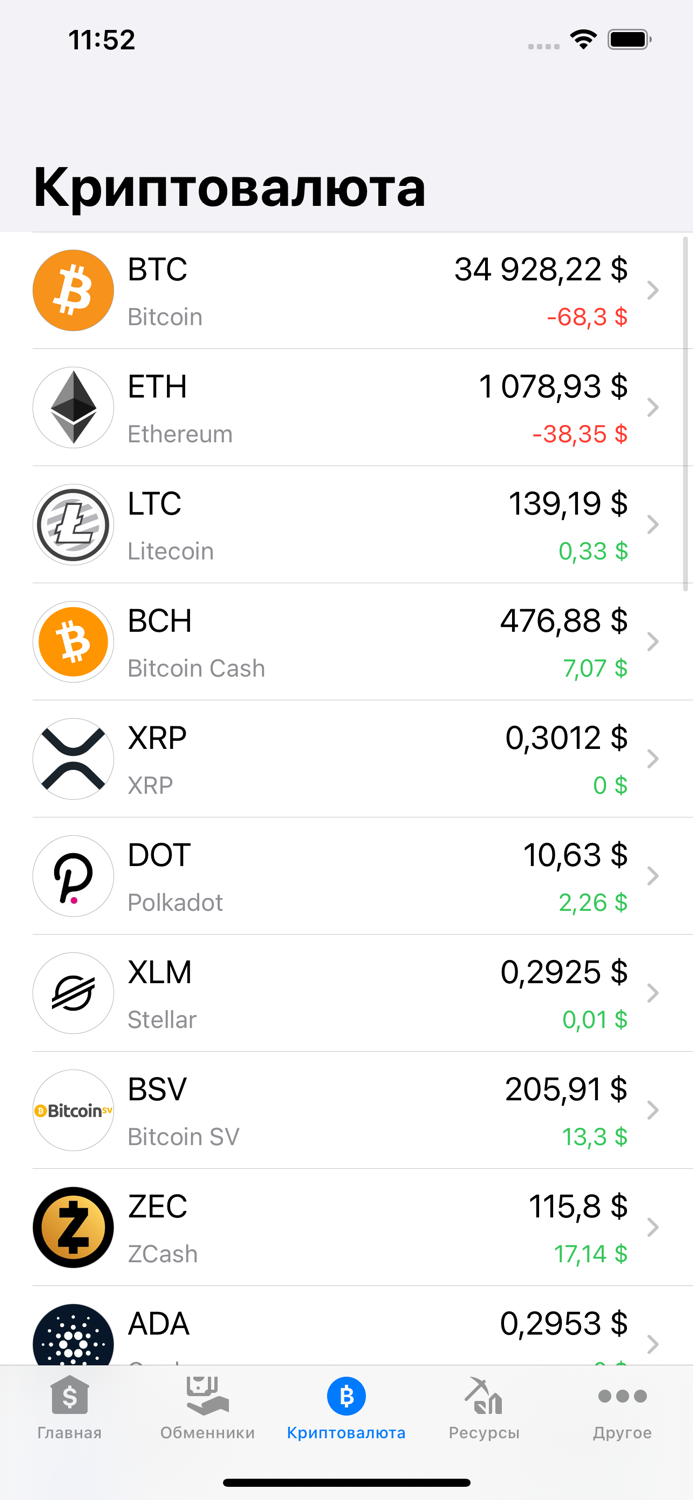Open the ADA coin row
The height and width of the screenshot is (1500, 693).
pos(346,1330)
